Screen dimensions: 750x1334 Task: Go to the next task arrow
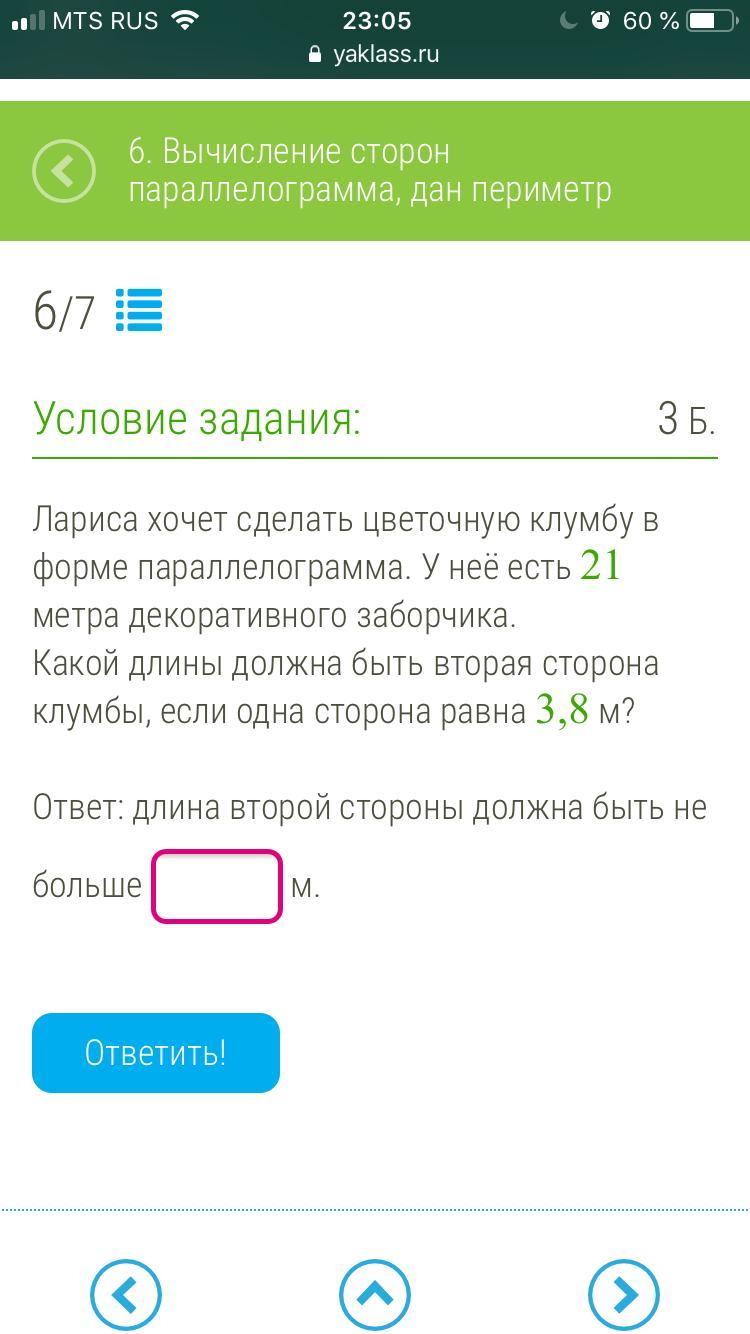(x=624, y=1295)
